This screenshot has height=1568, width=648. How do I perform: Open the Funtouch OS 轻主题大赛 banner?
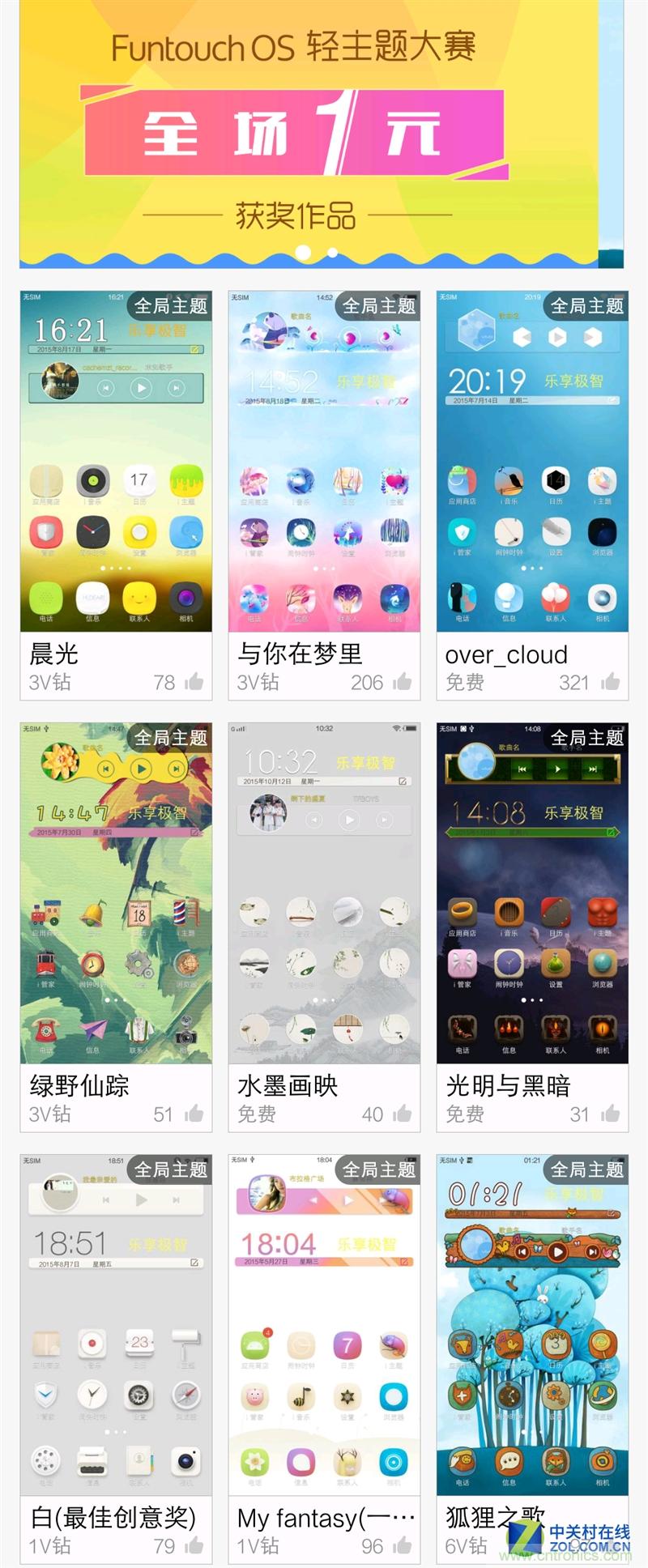(x=322, y=134)
